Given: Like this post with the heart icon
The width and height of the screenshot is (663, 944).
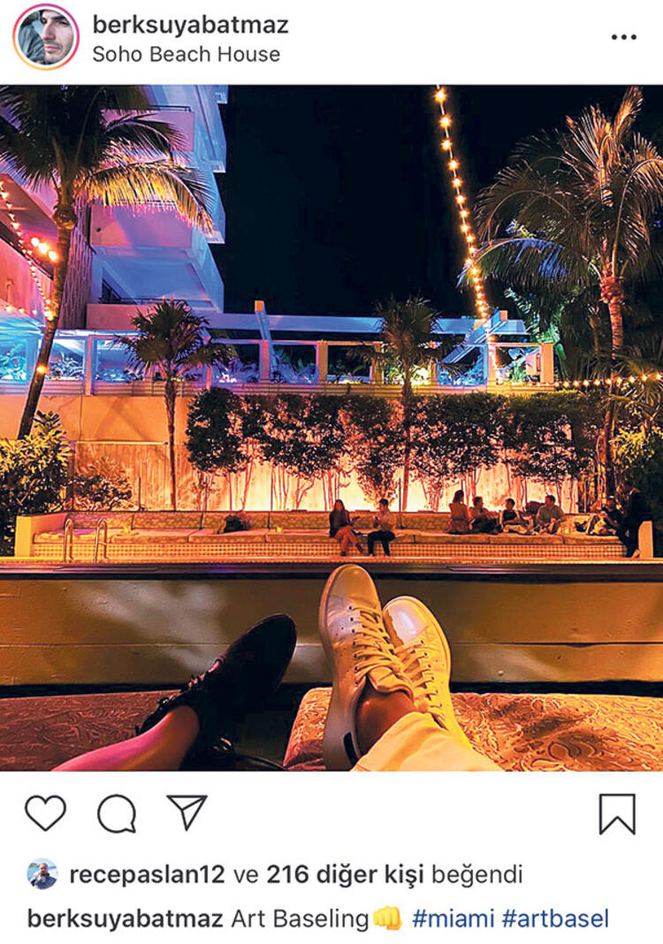Looking at the screenshot, I should [45, 813].
